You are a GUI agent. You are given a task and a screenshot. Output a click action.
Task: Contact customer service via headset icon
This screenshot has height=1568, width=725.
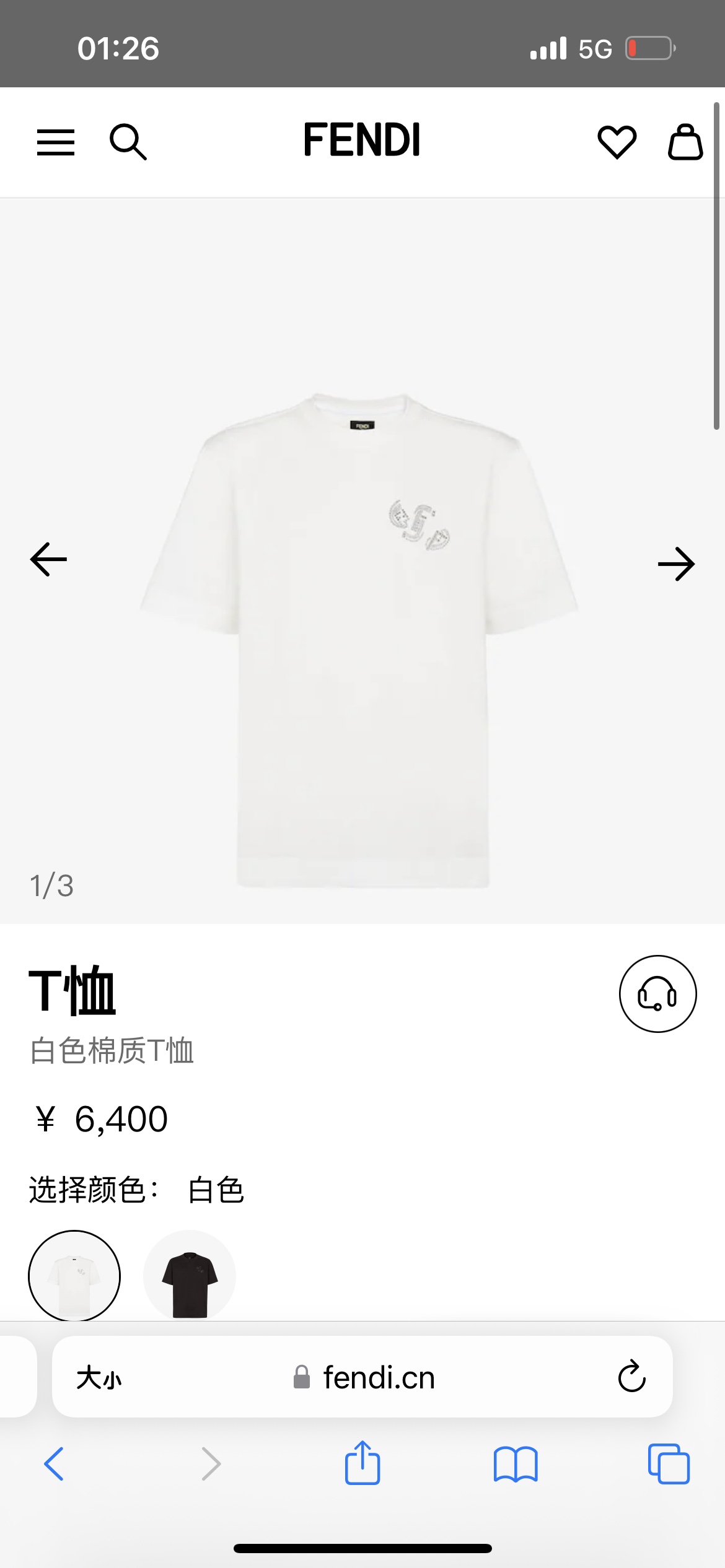pos(657,994)
